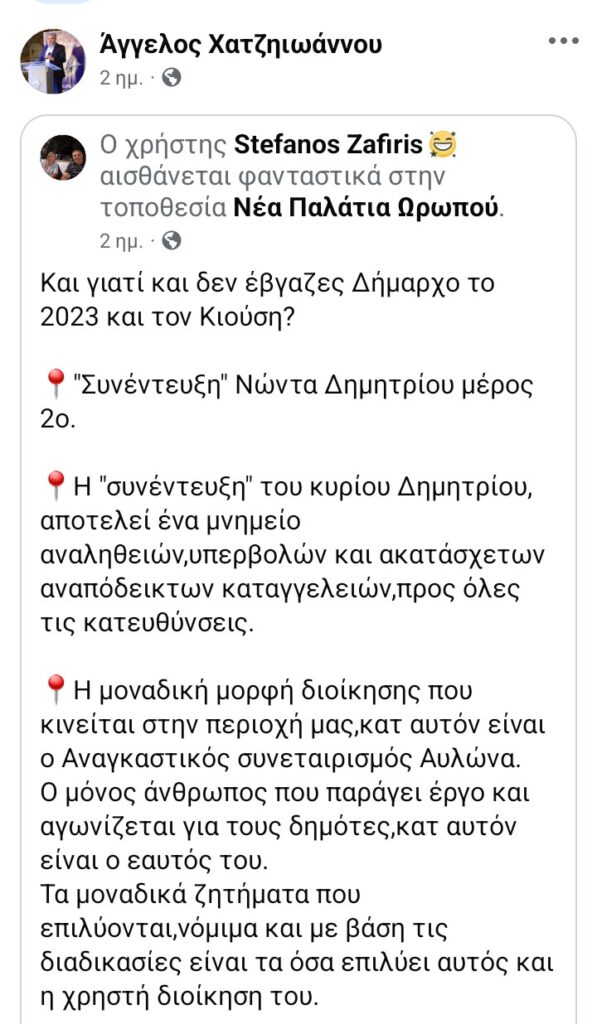
Task: Open Άγγελος Χατζηιωάννου's profile name
Action: pos(240,44)
